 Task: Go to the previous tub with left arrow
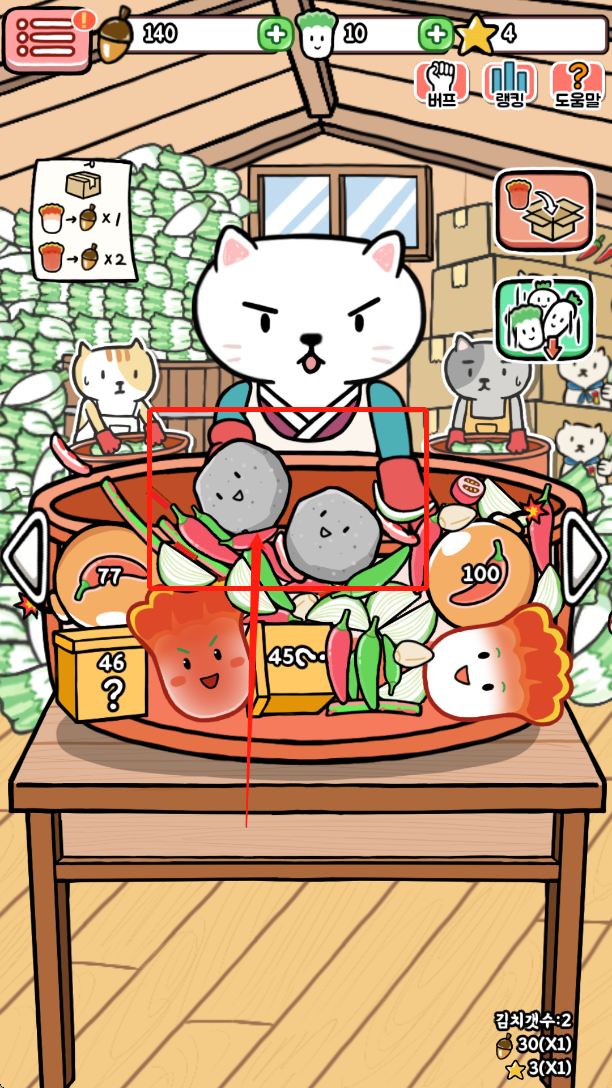(x=26, y=557)
